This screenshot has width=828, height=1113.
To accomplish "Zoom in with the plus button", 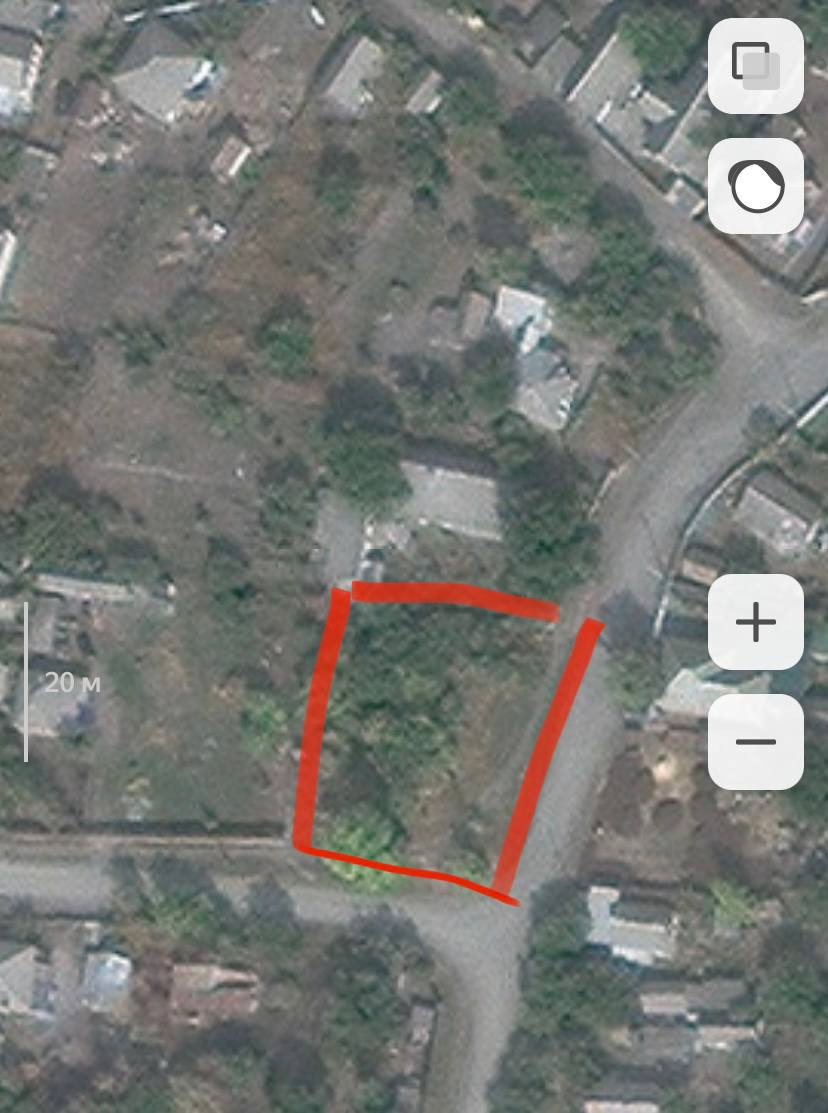I will pos(755,622).
